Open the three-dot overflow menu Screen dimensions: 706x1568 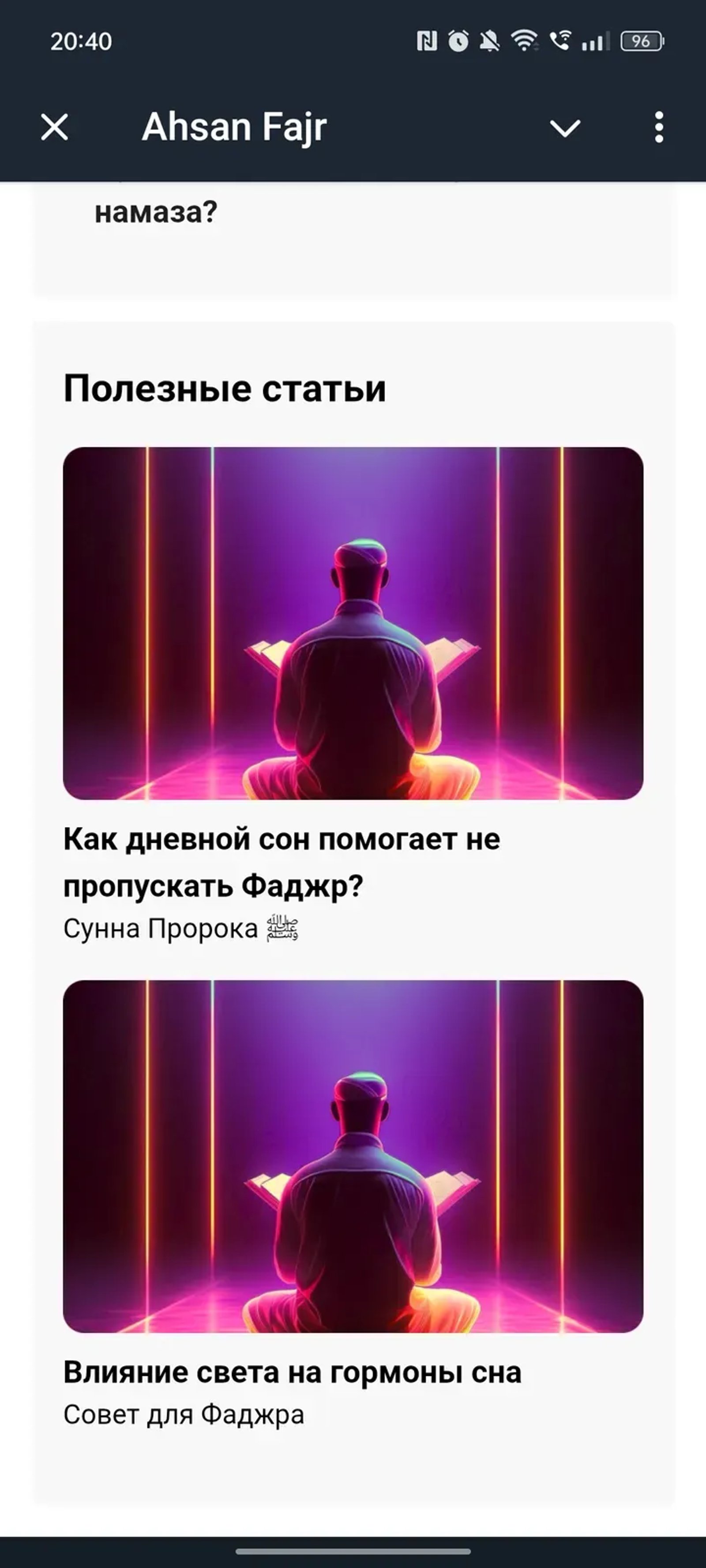pos(658,128)
